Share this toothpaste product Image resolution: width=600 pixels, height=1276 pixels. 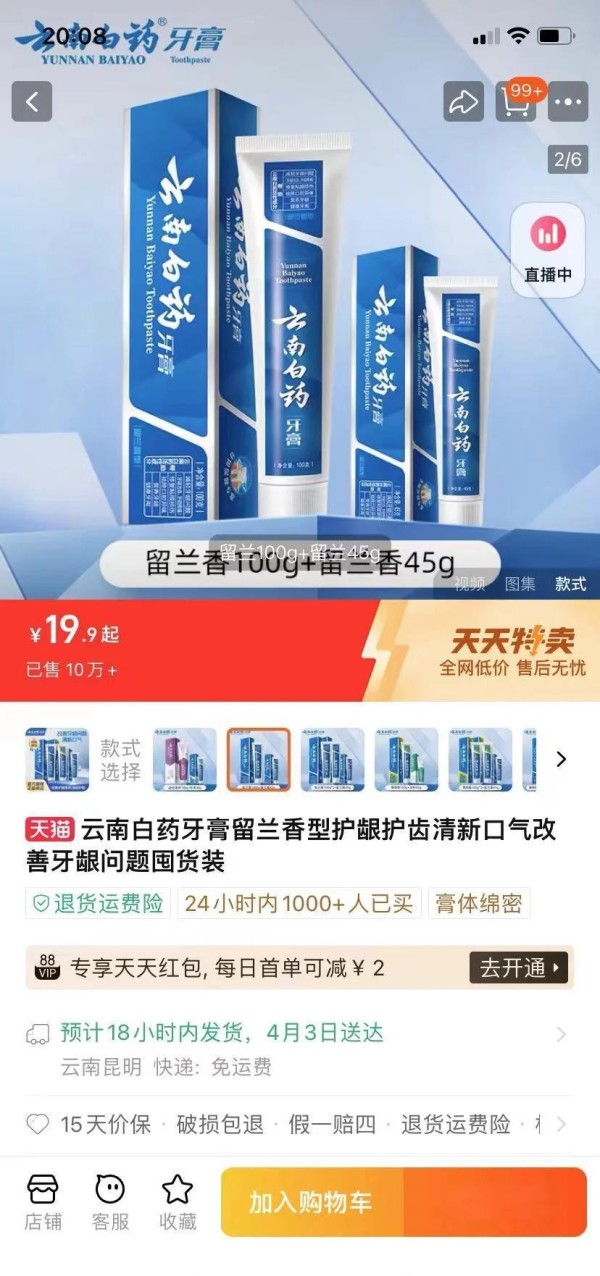tap(464, 101)
